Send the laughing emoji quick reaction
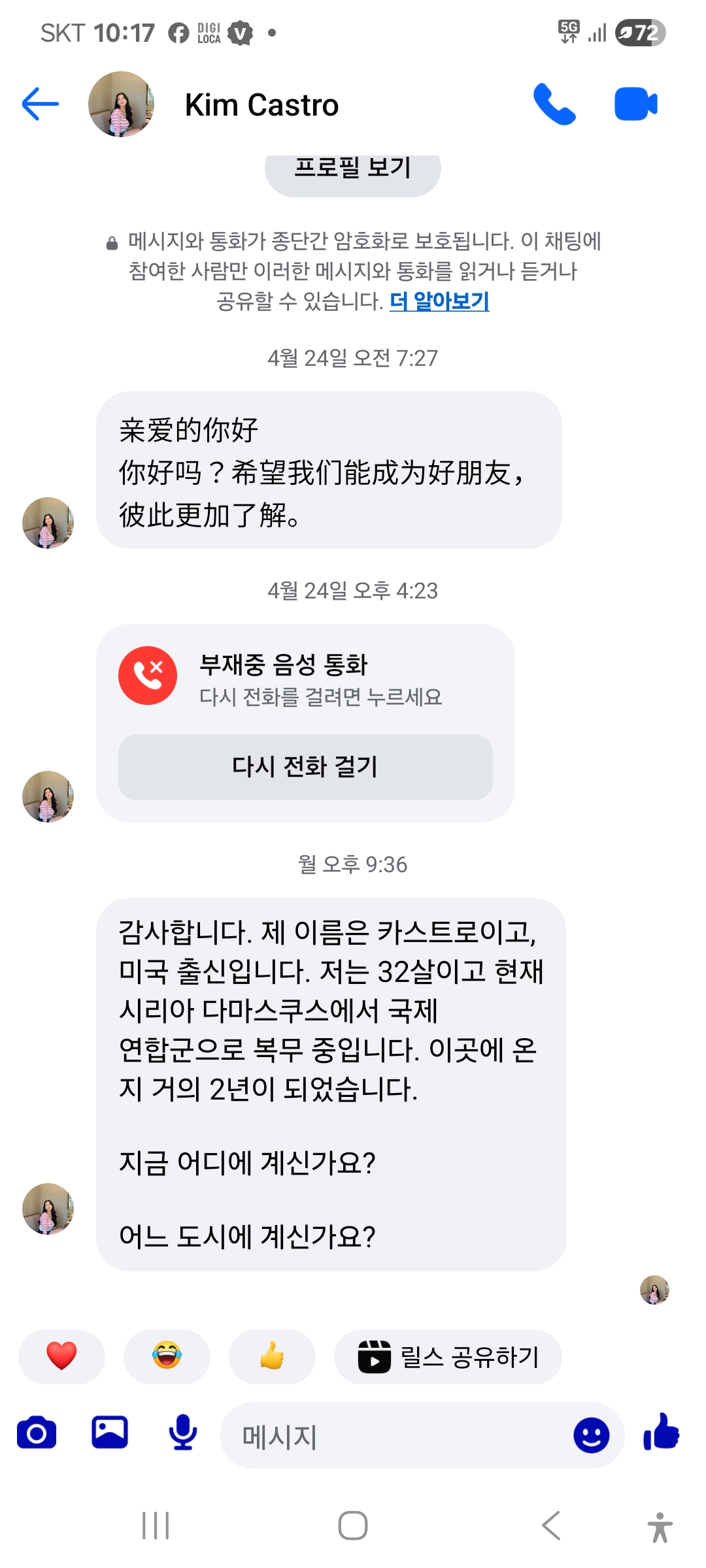The image size is (706, 1568). tap(167, 1356)
